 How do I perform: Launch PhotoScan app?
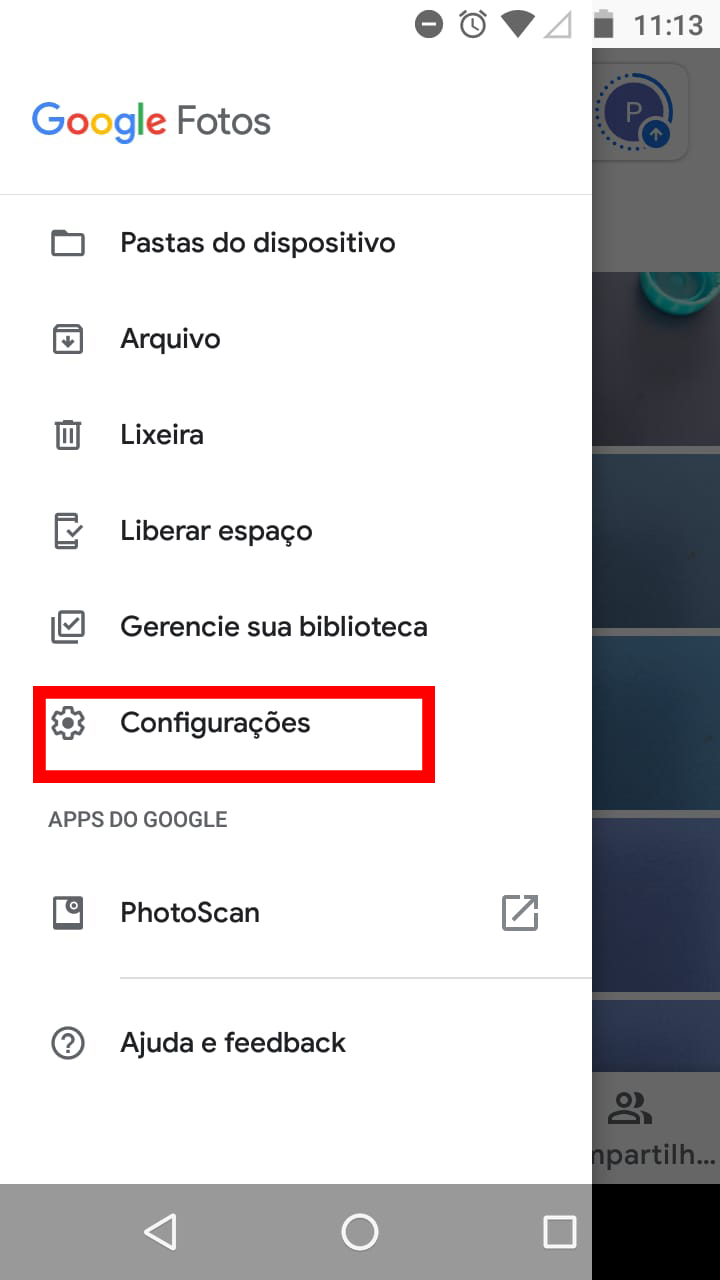pos(296,913)
